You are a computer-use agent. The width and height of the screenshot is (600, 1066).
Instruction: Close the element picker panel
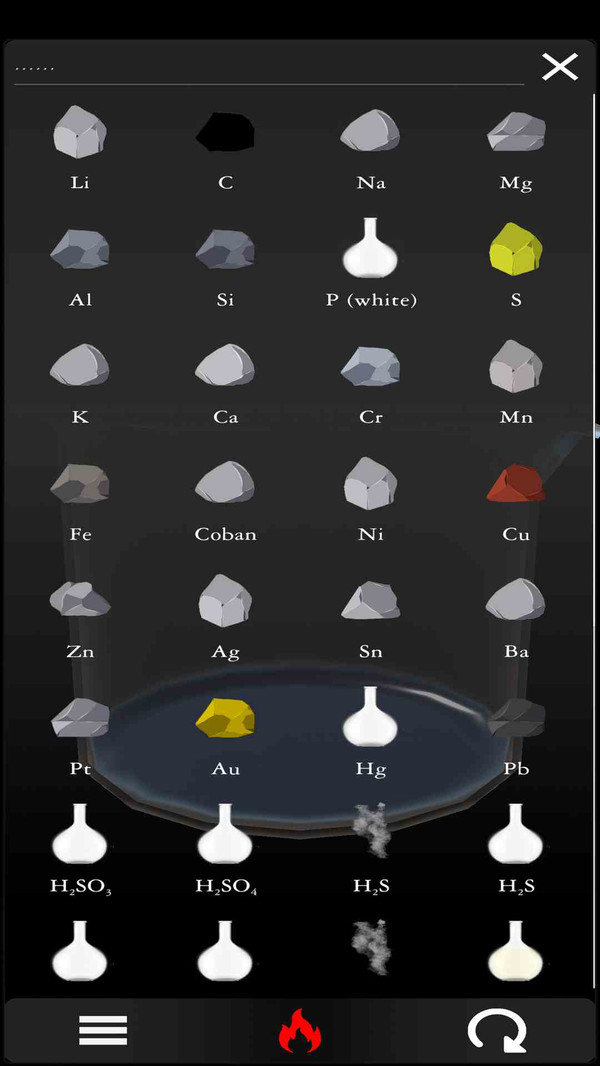coord(560,67)
